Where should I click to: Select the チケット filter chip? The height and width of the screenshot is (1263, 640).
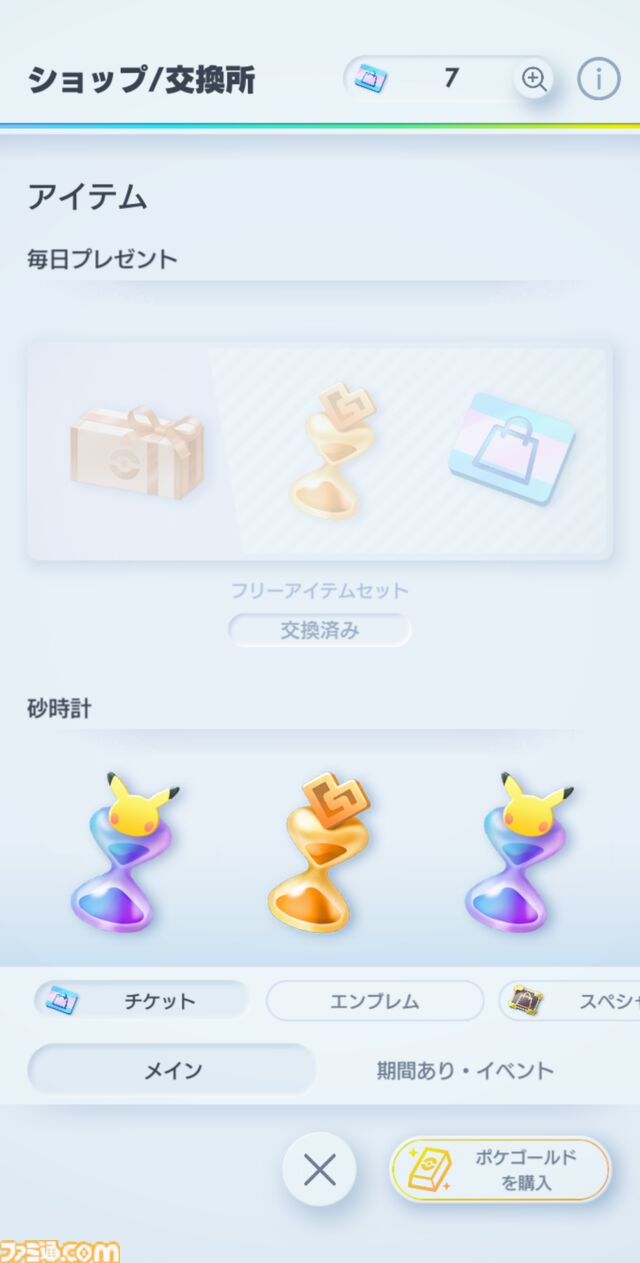pos(141,1000)
